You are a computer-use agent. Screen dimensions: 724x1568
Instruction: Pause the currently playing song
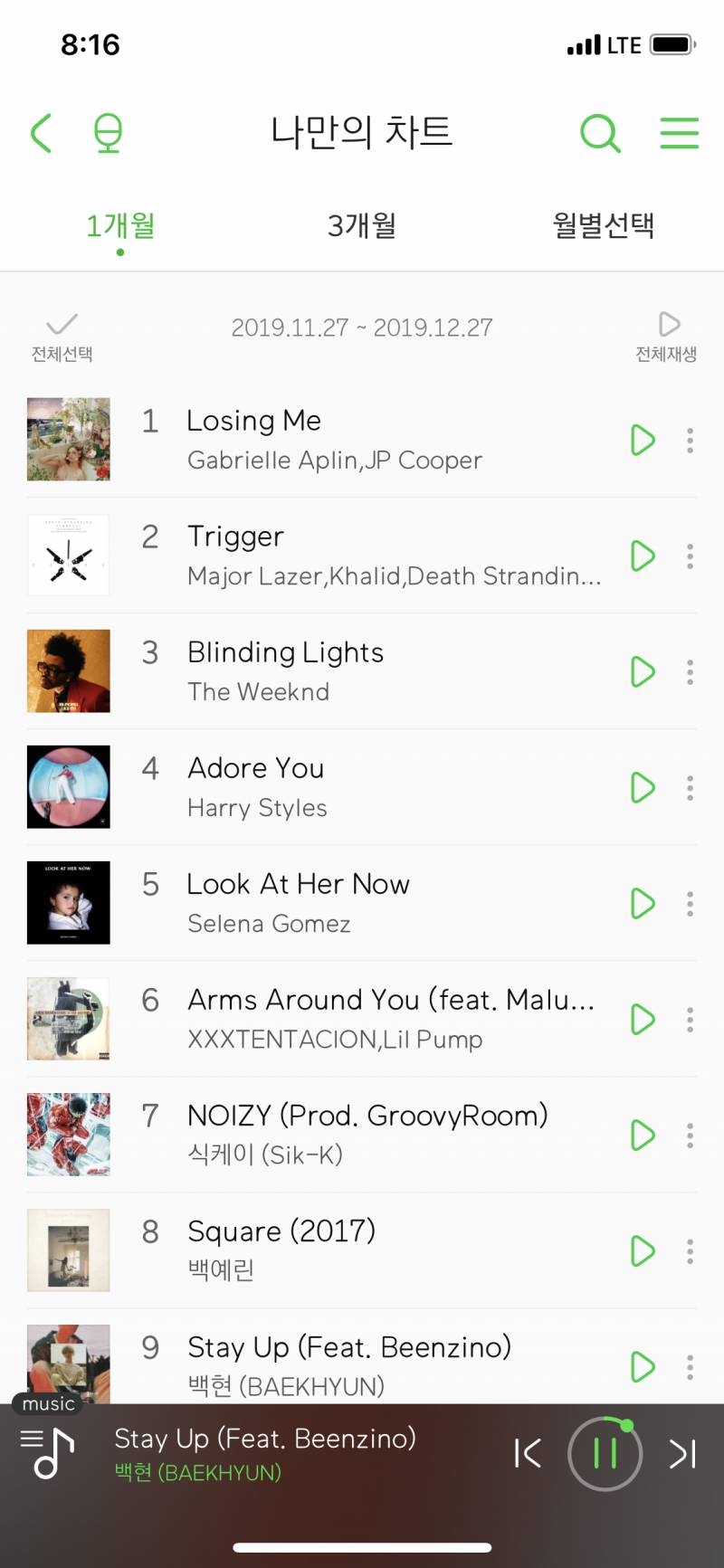click(605, 1454)
